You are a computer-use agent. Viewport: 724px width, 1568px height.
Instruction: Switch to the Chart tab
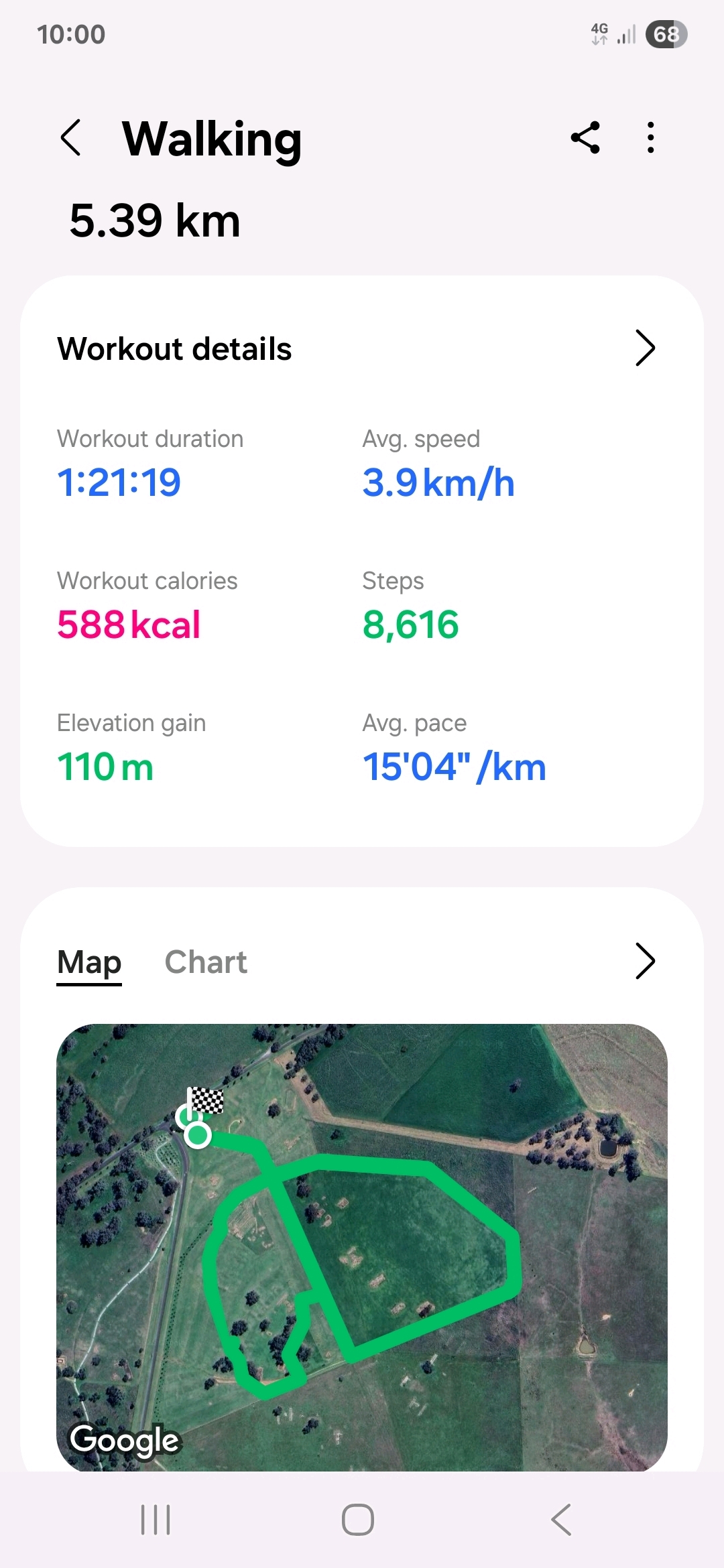tap(206, 962)
